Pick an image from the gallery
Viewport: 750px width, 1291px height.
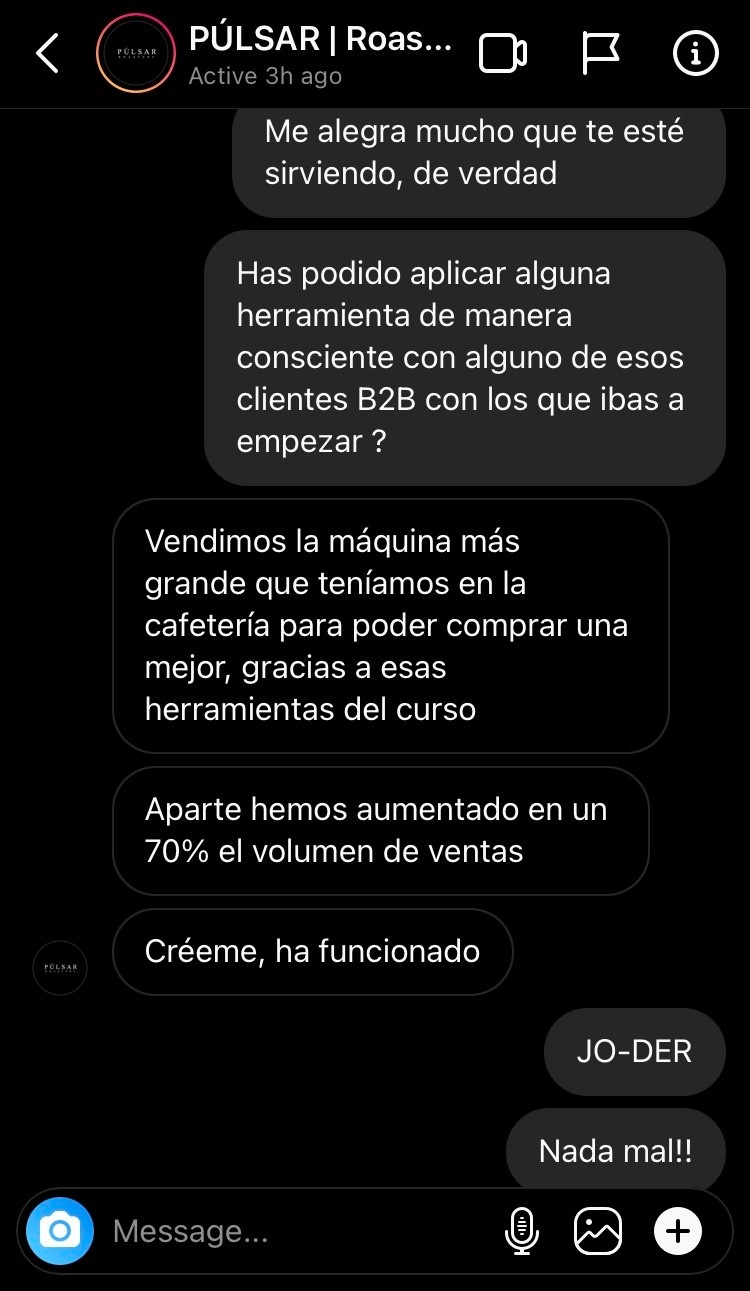(597, 1231)
